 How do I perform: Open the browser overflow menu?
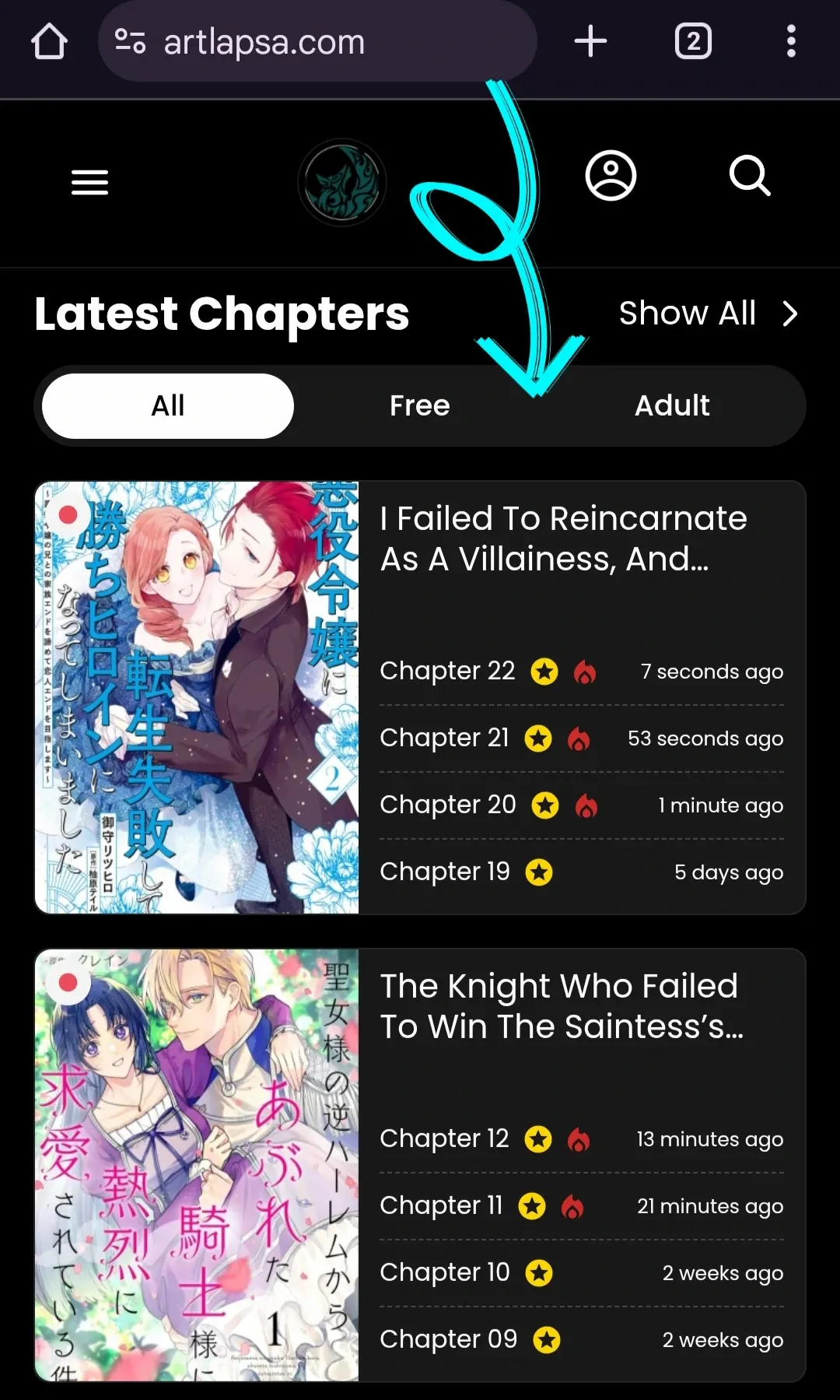pos(791,41)
